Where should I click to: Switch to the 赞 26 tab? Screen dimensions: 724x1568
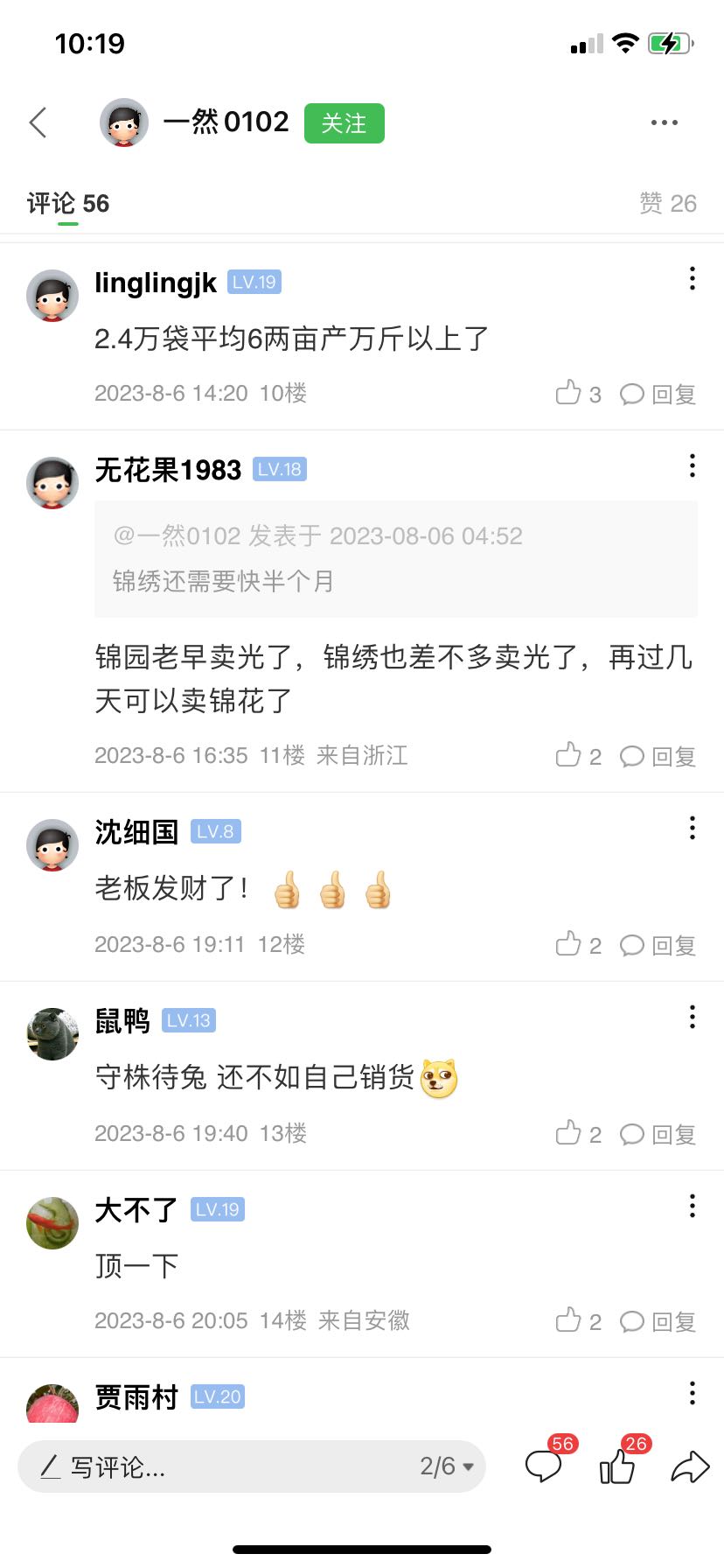[668, 203]
